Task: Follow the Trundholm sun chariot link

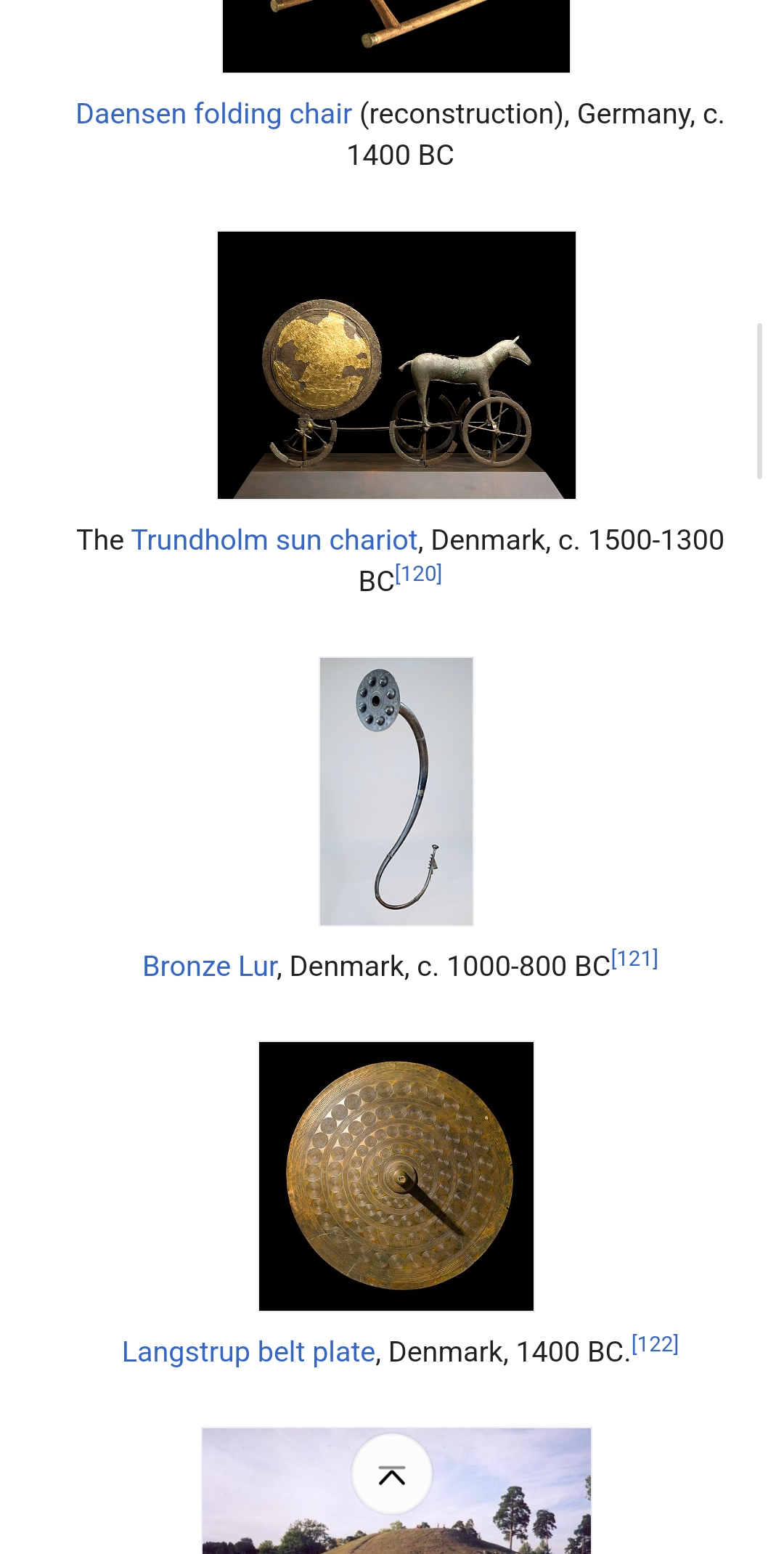Action: click(x=274, y=540)
